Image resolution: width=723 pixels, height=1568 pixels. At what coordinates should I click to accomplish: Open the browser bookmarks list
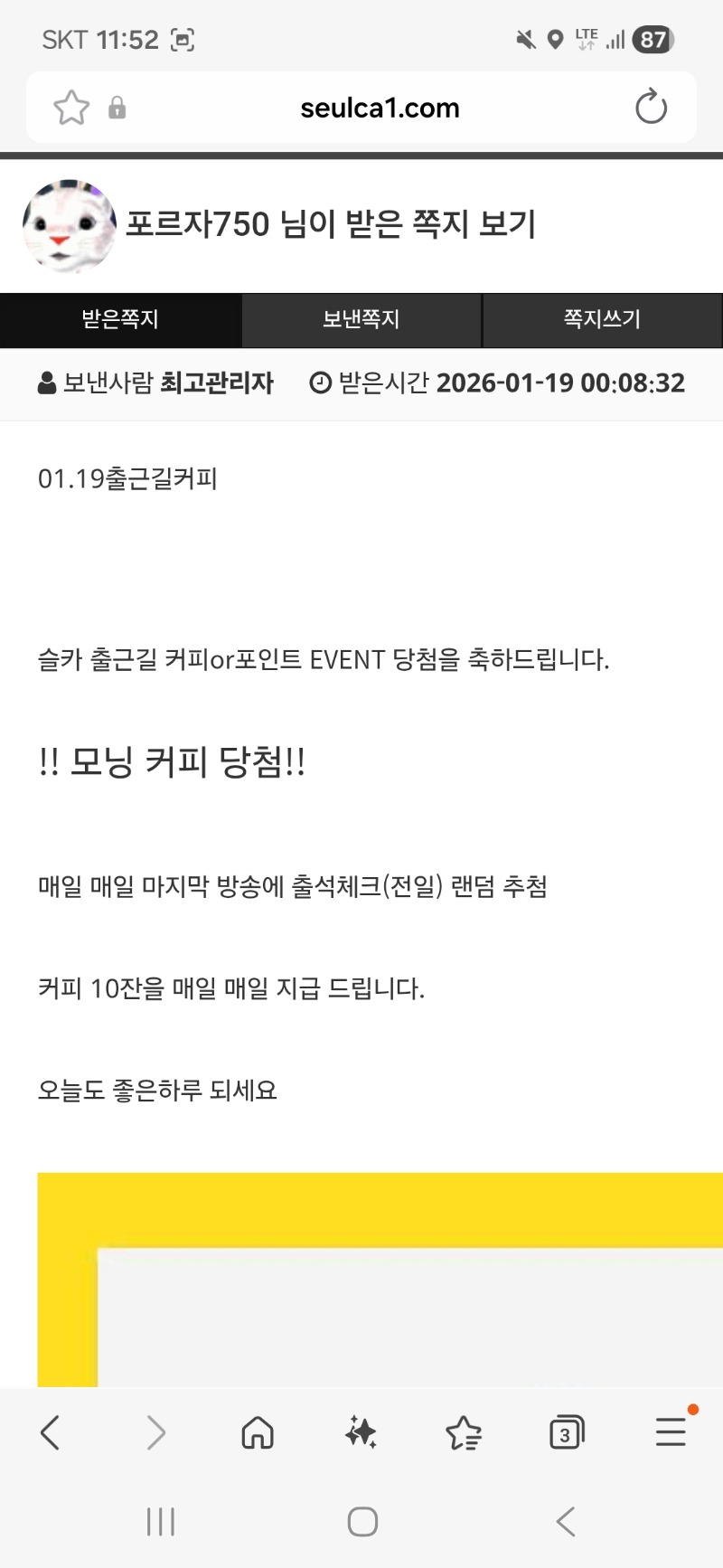pyautogui.click(x=464, y=1432)
